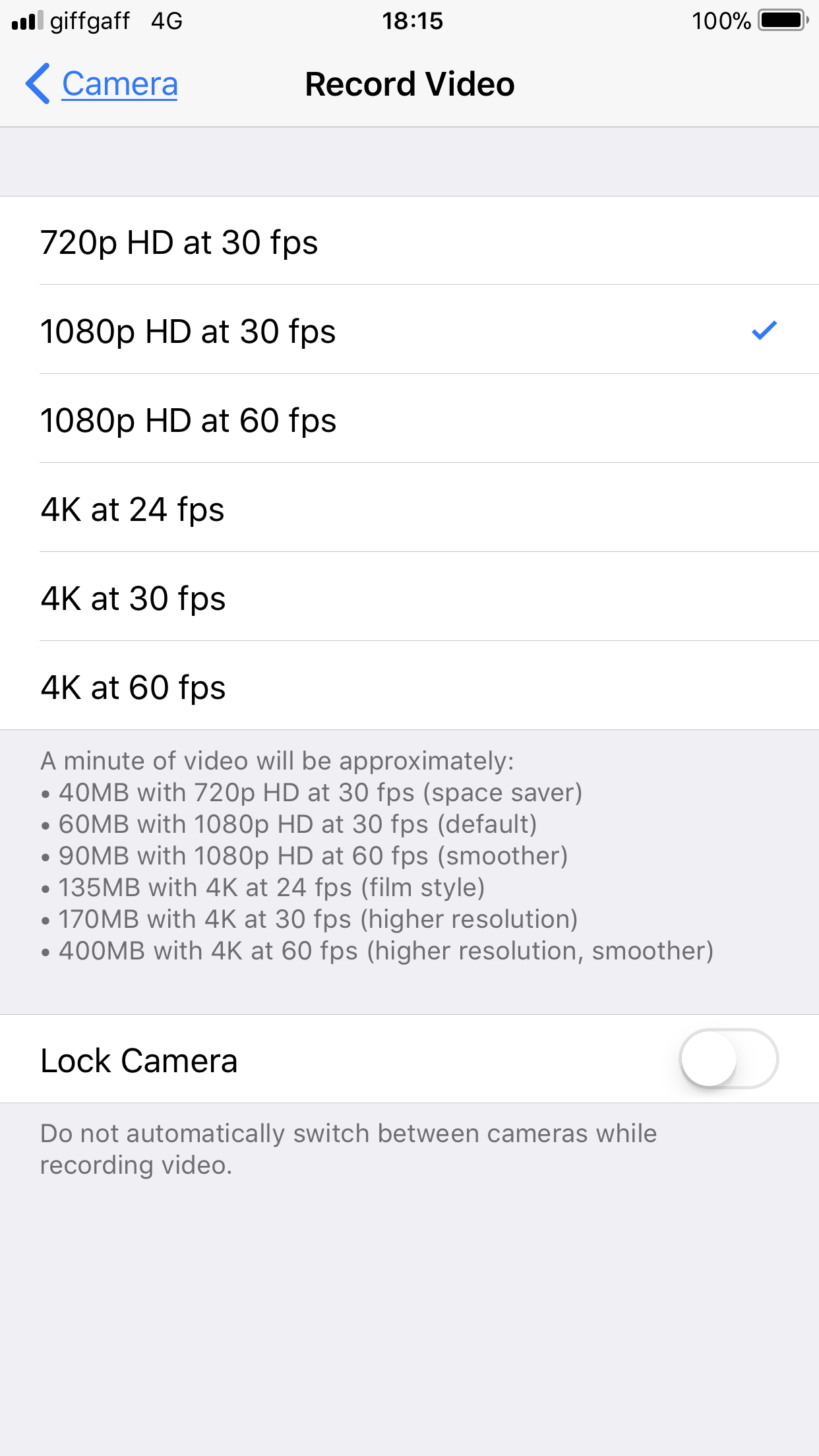This screenshot has height=1456, width=819.
Task: Choose 4K at 30 fps option
Action: point(409,597)
